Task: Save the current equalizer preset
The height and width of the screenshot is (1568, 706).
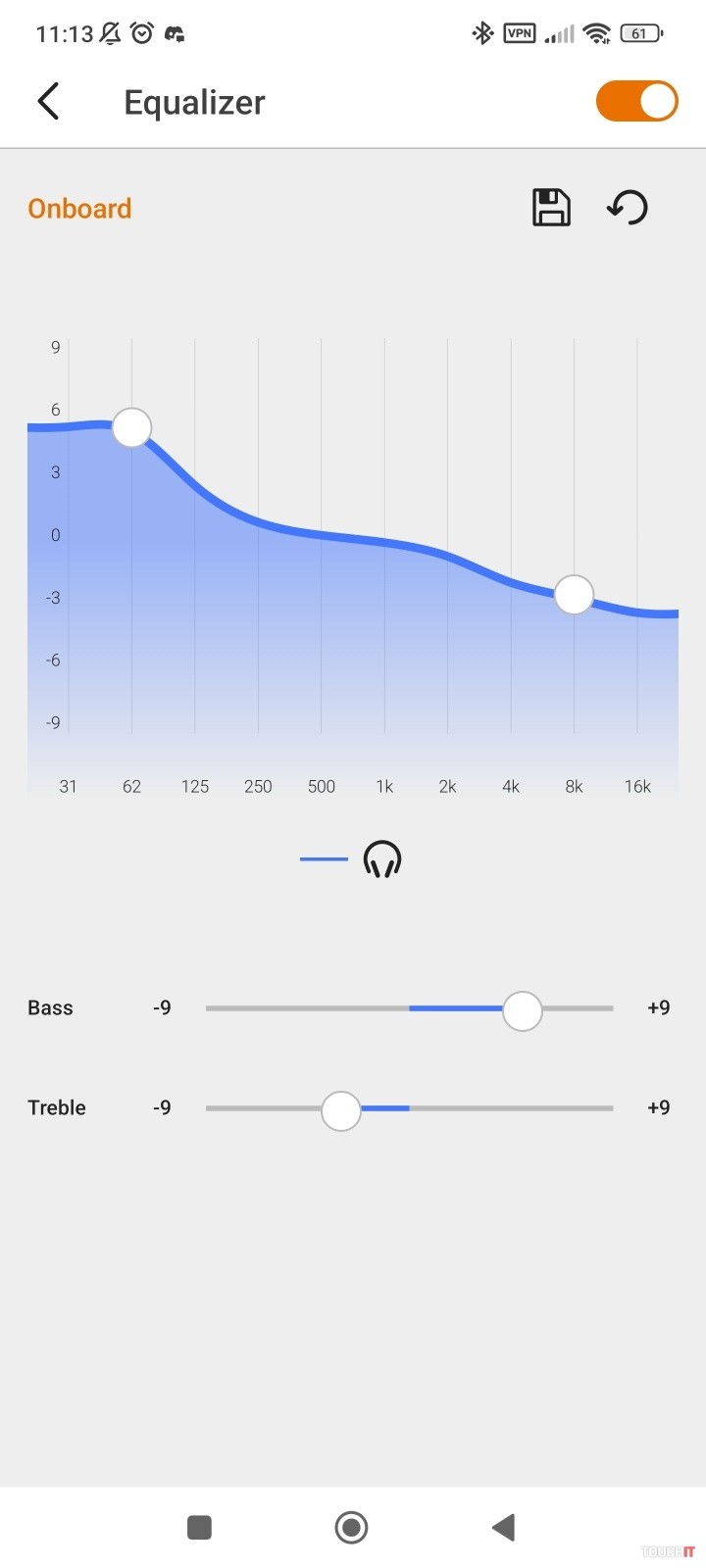Action: pyautogui.click(x=551, y=208)
